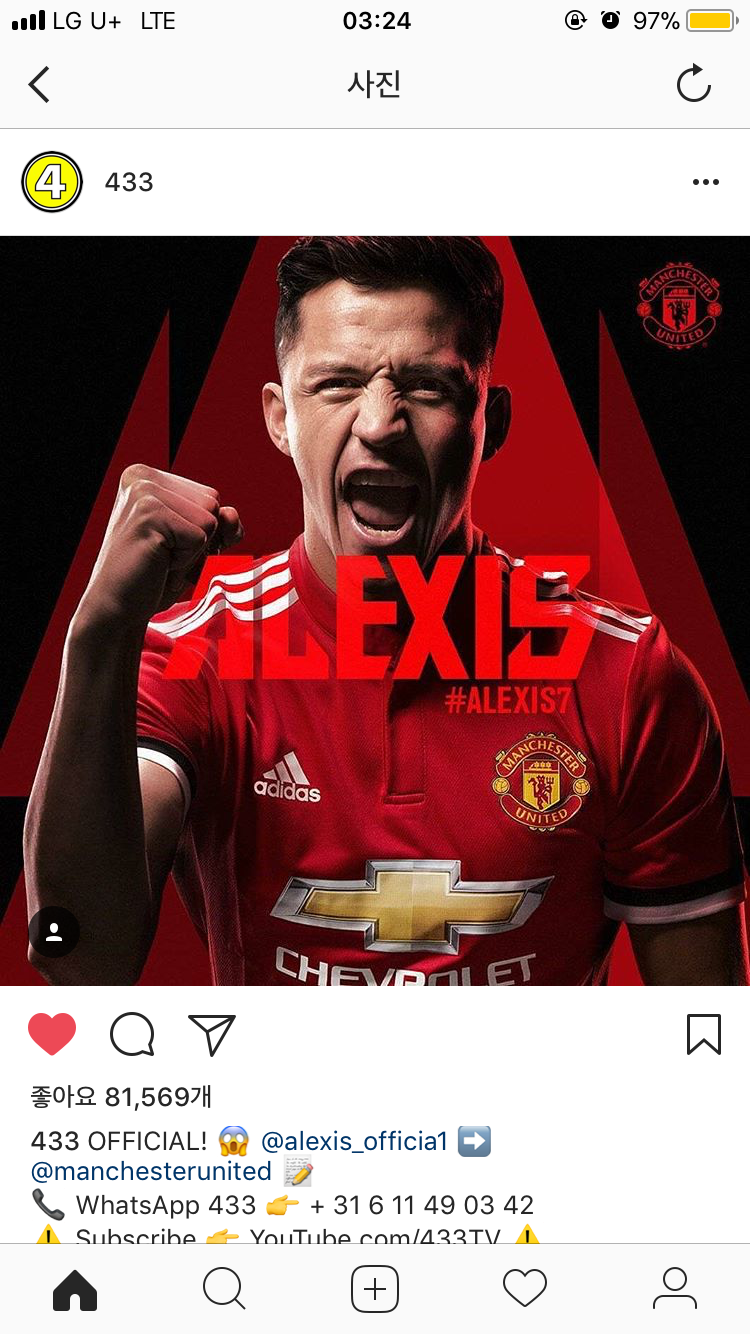The width and height of the screenshot is (750, 1334).
Task: View tagged people on the photo
Action: point(54,932)
